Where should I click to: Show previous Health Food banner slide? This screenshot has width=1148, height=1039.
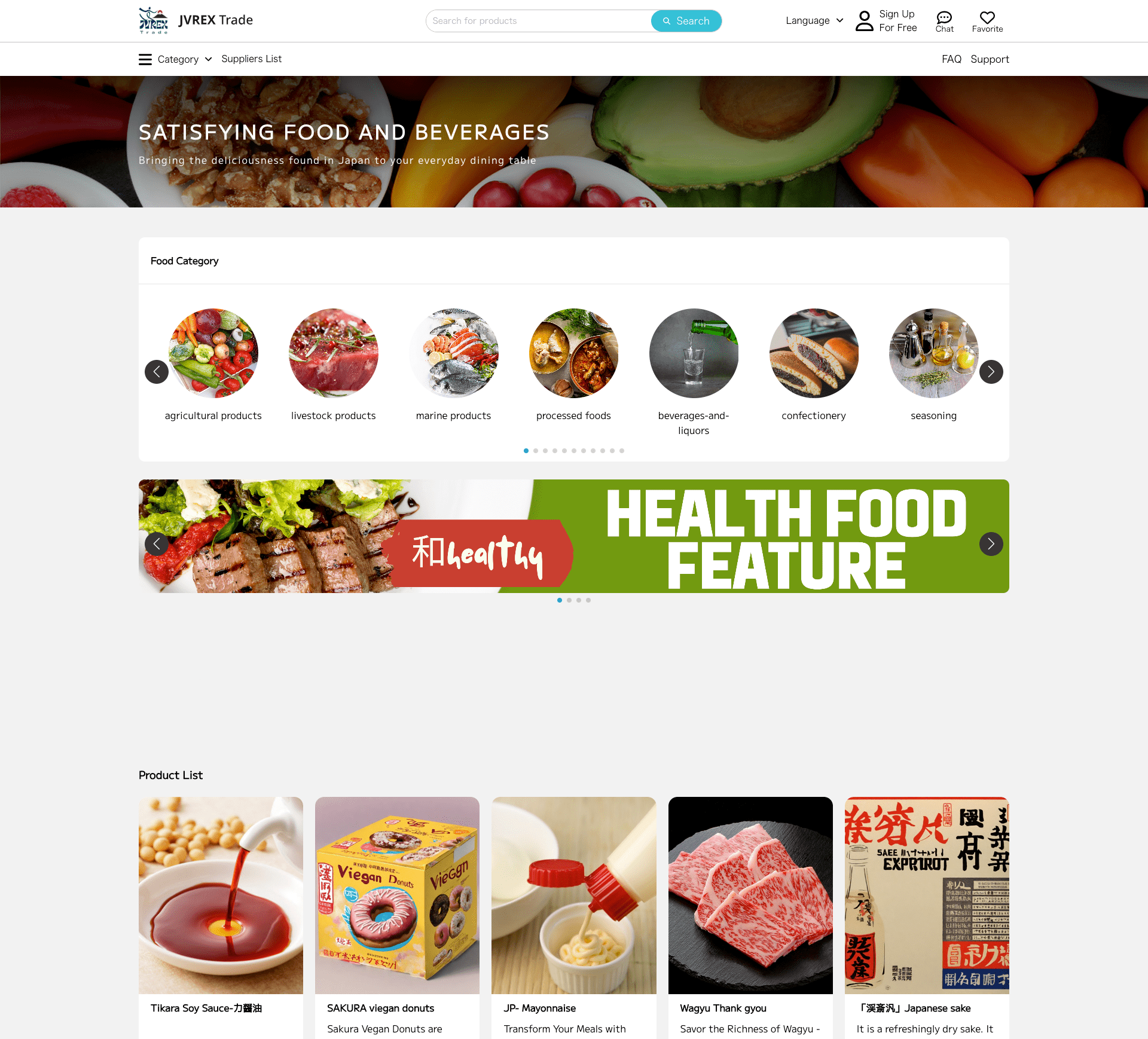157,544
